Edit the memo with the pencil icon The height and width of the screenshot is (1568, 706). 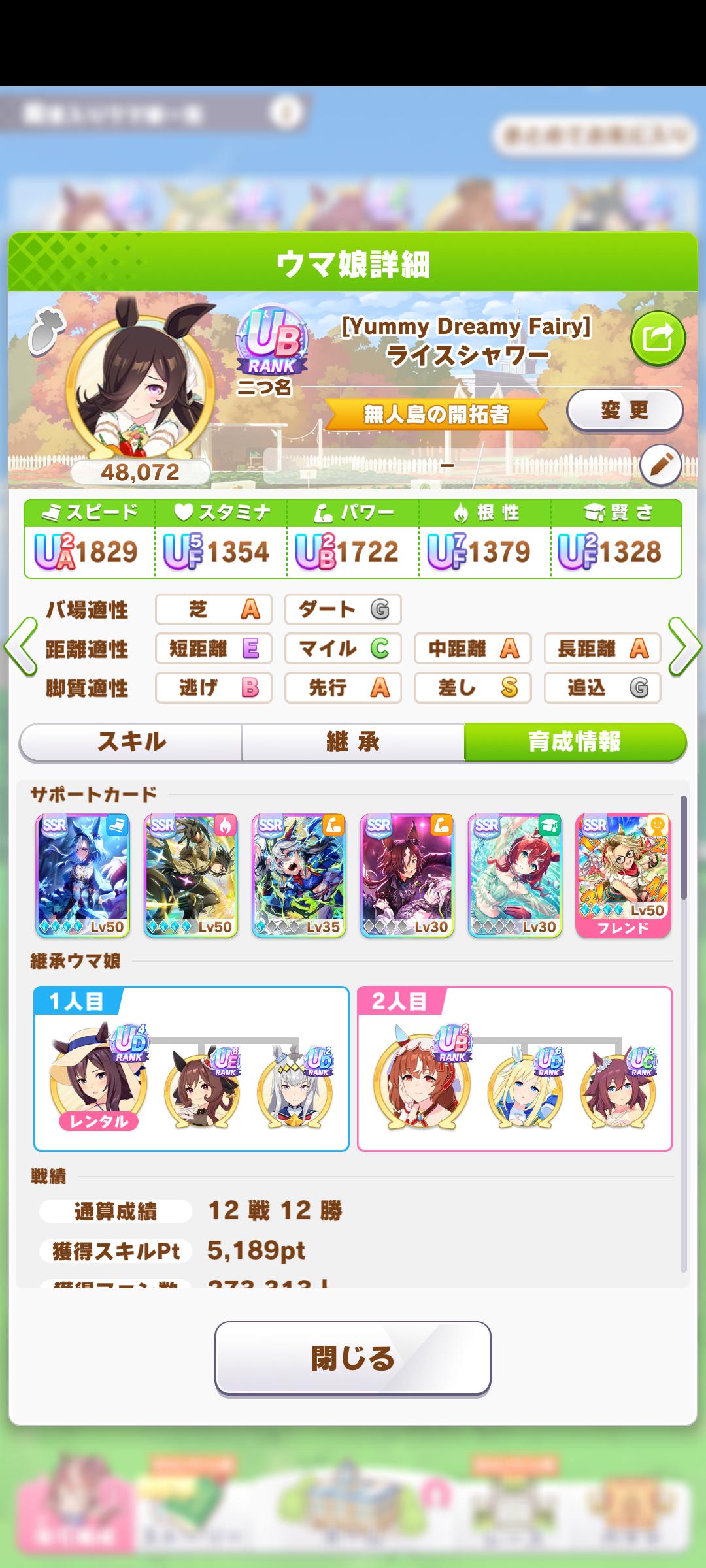pyautogui.click(x=660, y=465)
